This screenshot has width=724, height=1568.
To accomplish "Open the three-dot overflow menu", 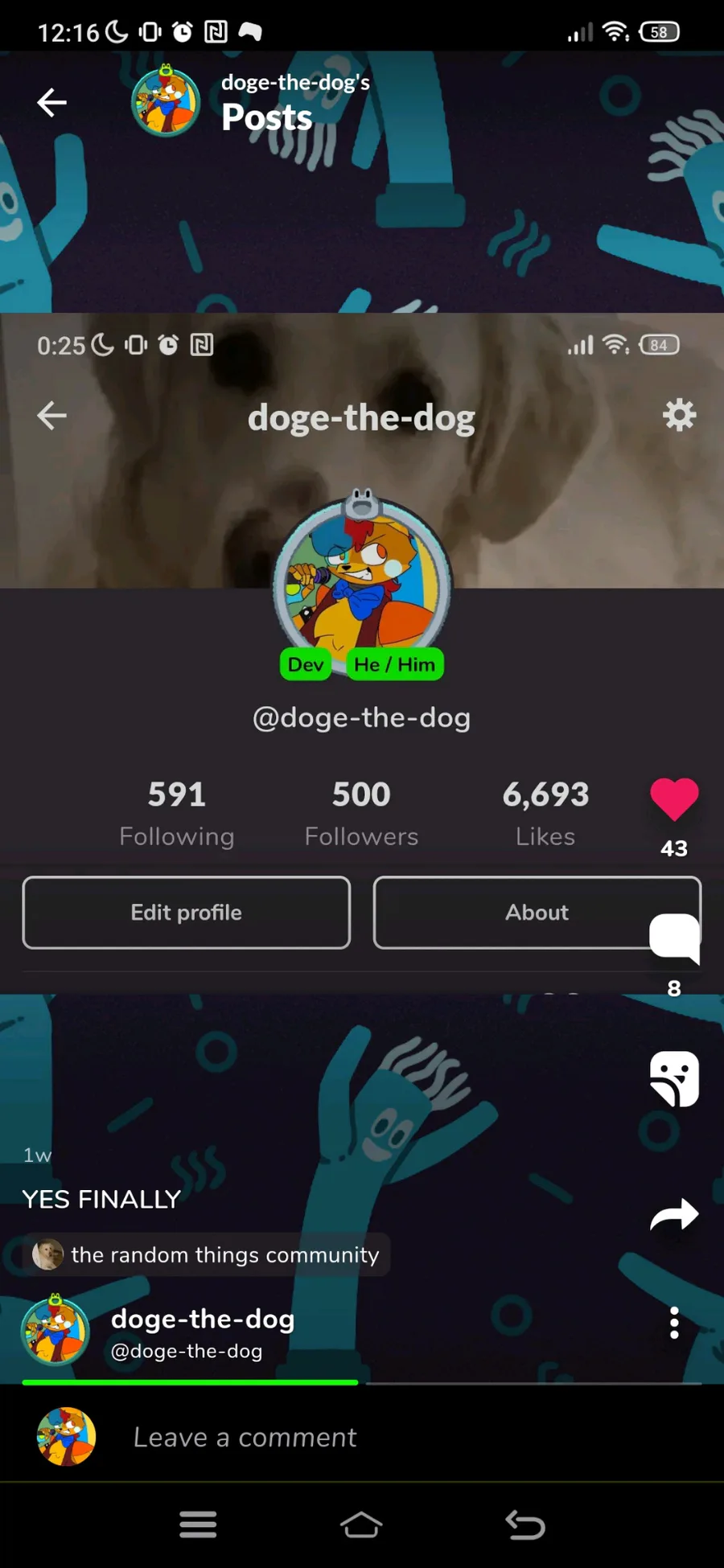I will 674,1323.
